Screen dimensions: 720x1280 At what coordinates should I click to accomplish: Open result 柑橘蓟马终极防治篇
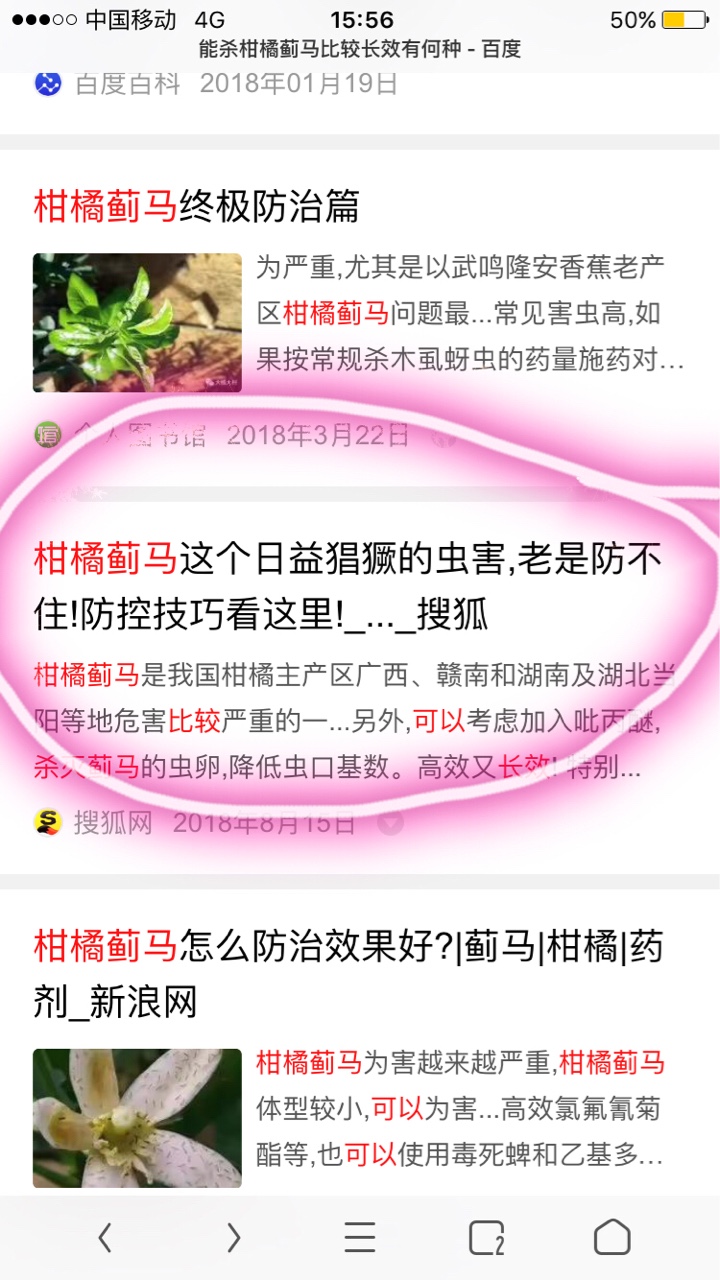[x=196, y=207]
